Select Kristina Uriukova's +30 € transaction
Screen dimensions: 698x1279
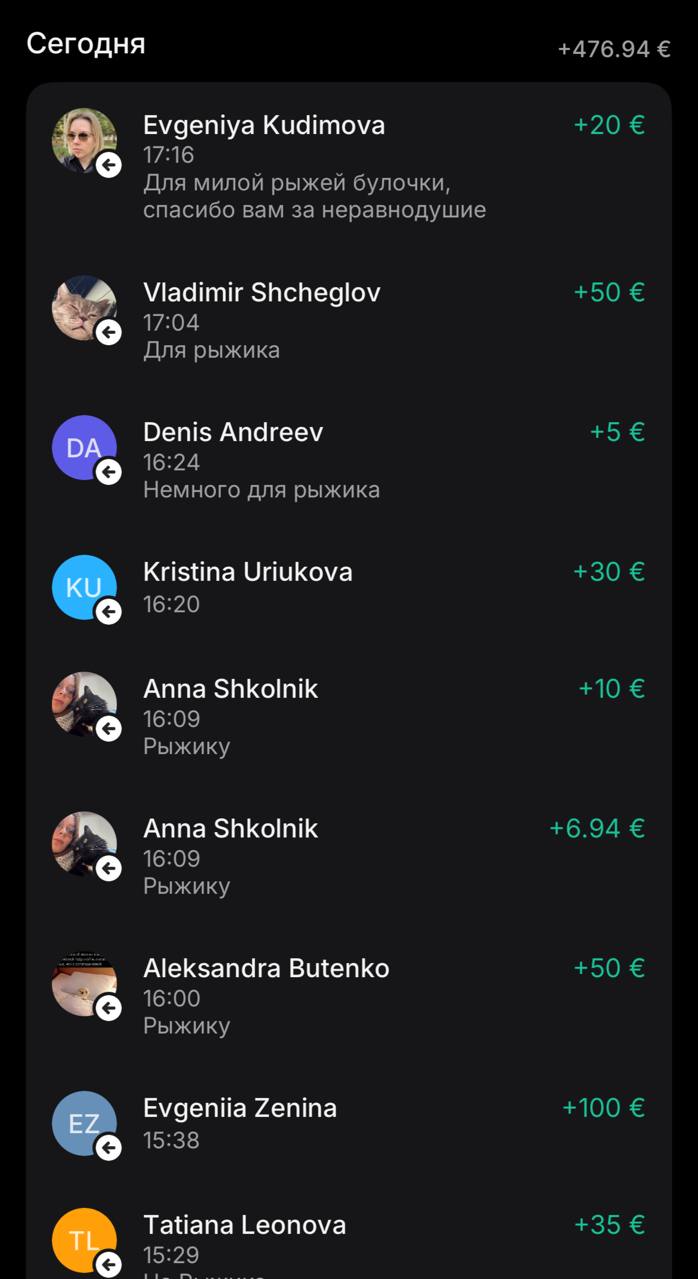coord(348,587)
